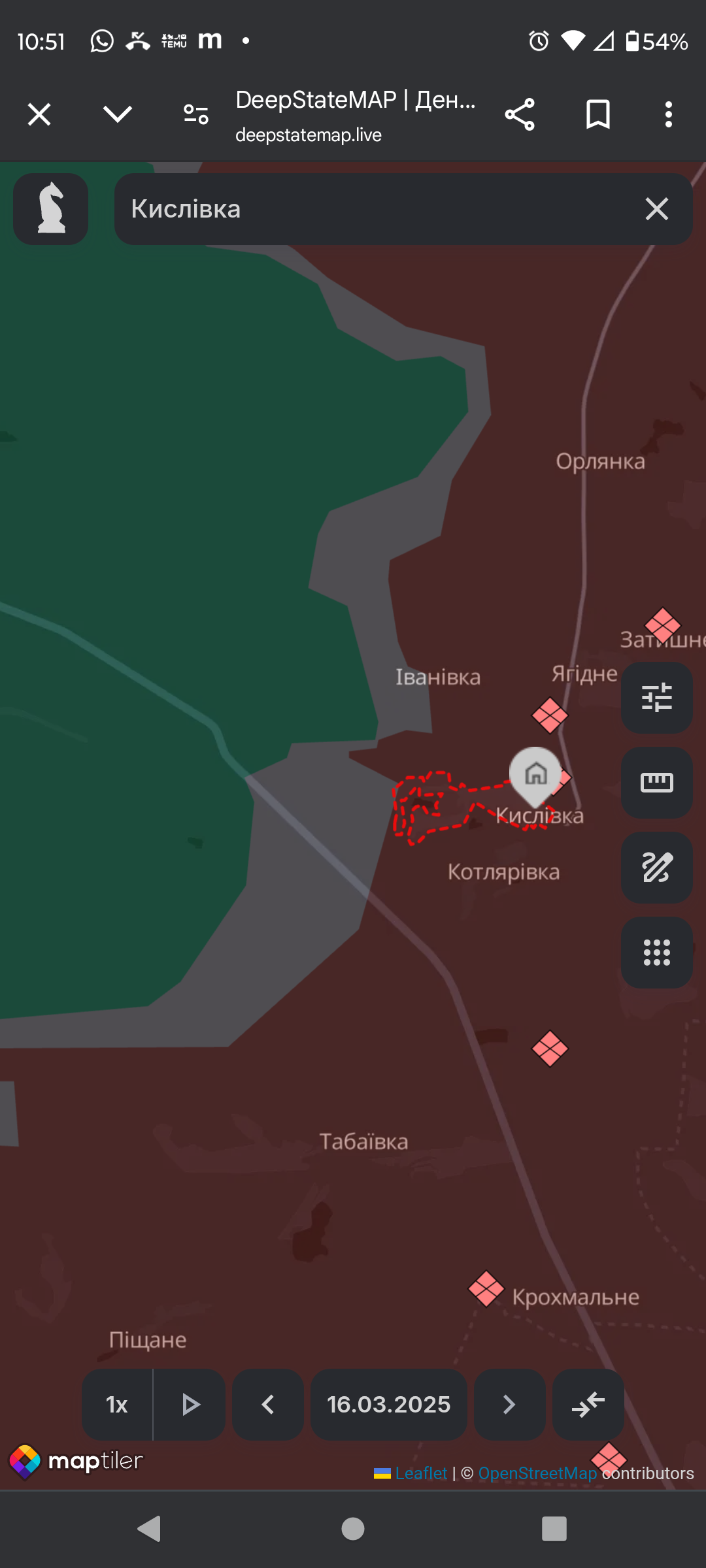
Task: Open the drawing pencil tool
Action: click(x=656, y=868)
